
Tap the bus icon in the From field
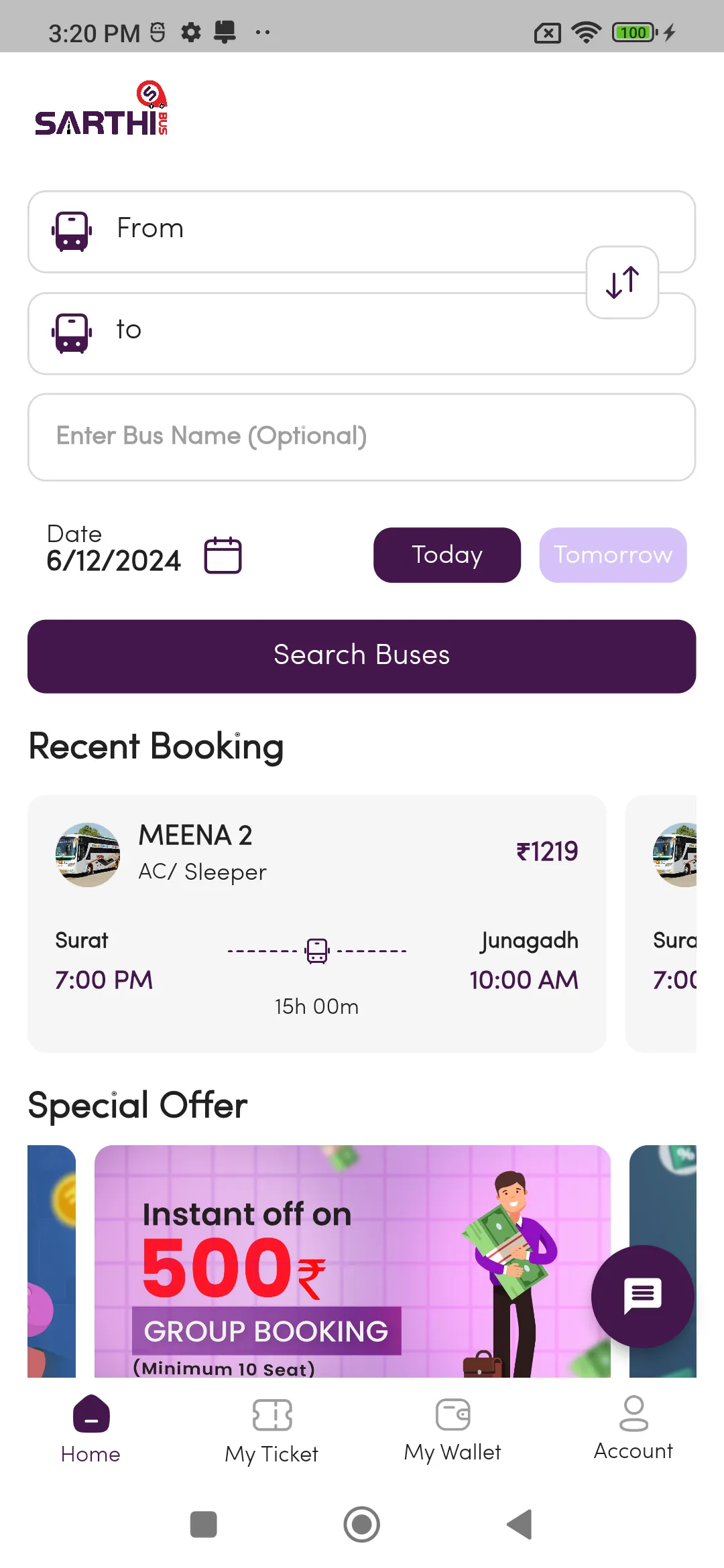[72, 231]
